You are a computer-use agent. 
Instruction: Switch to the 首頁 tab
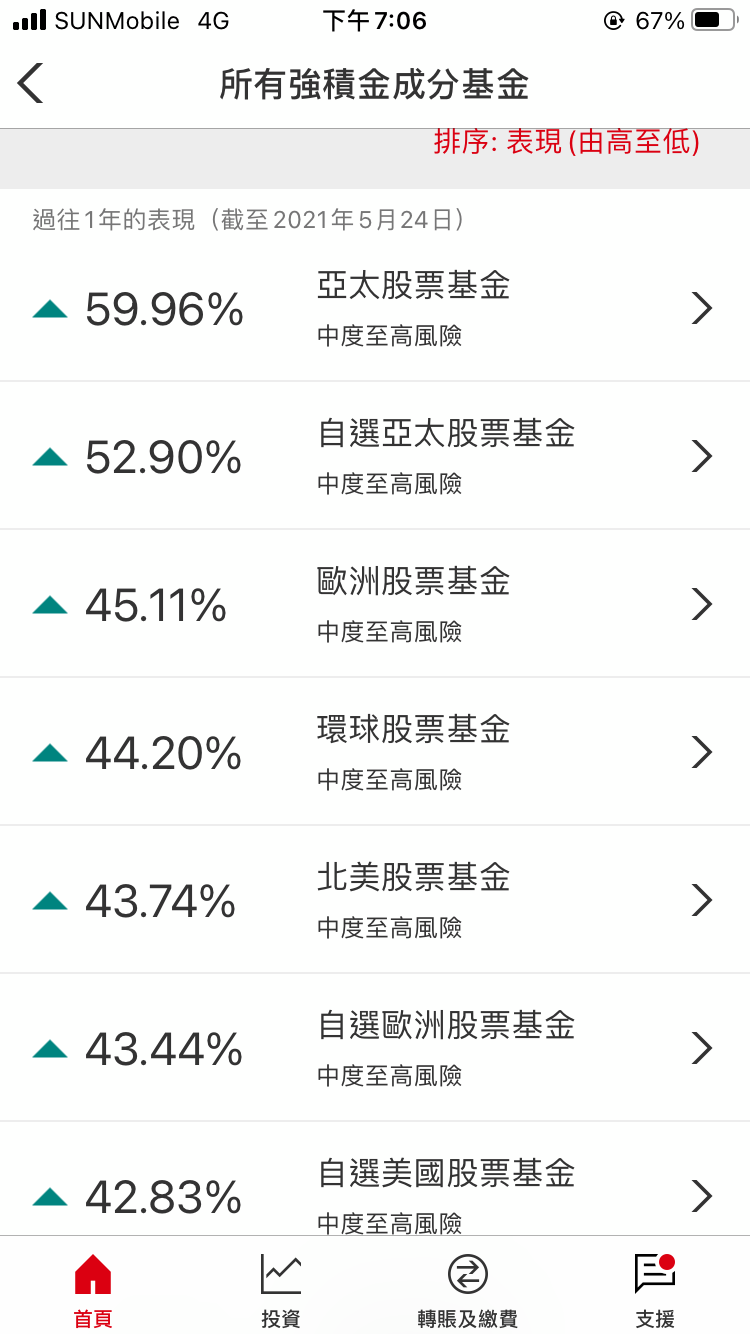(x=93, y=1289)
